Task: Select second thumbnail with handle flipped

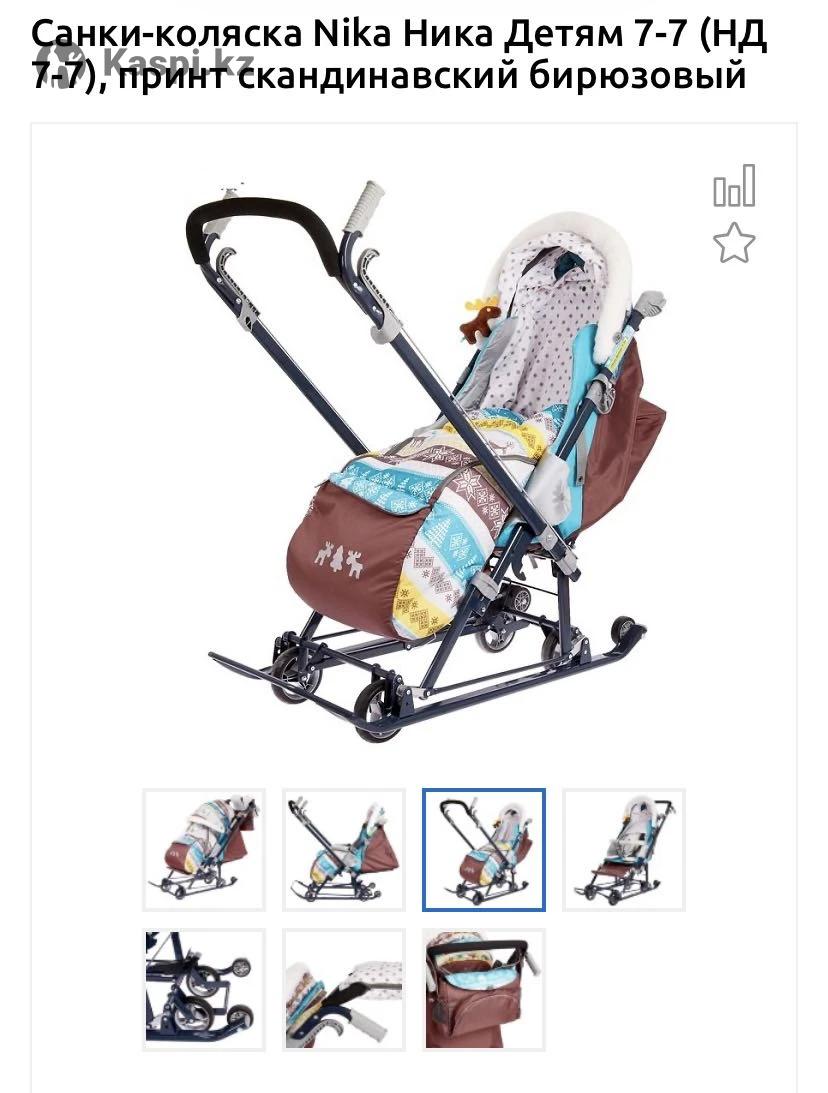Action: tap(344, 849)
